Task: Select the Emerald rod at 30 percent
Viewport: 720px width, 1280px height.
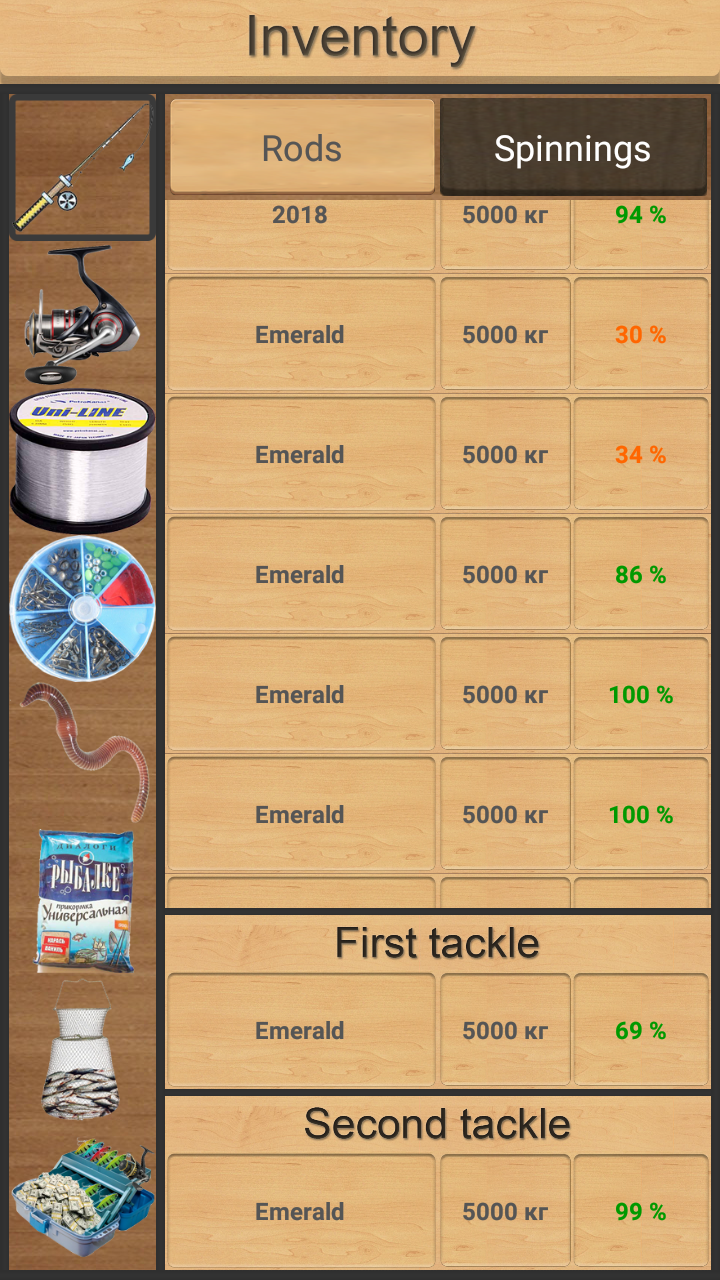Action: pos(300,334)
